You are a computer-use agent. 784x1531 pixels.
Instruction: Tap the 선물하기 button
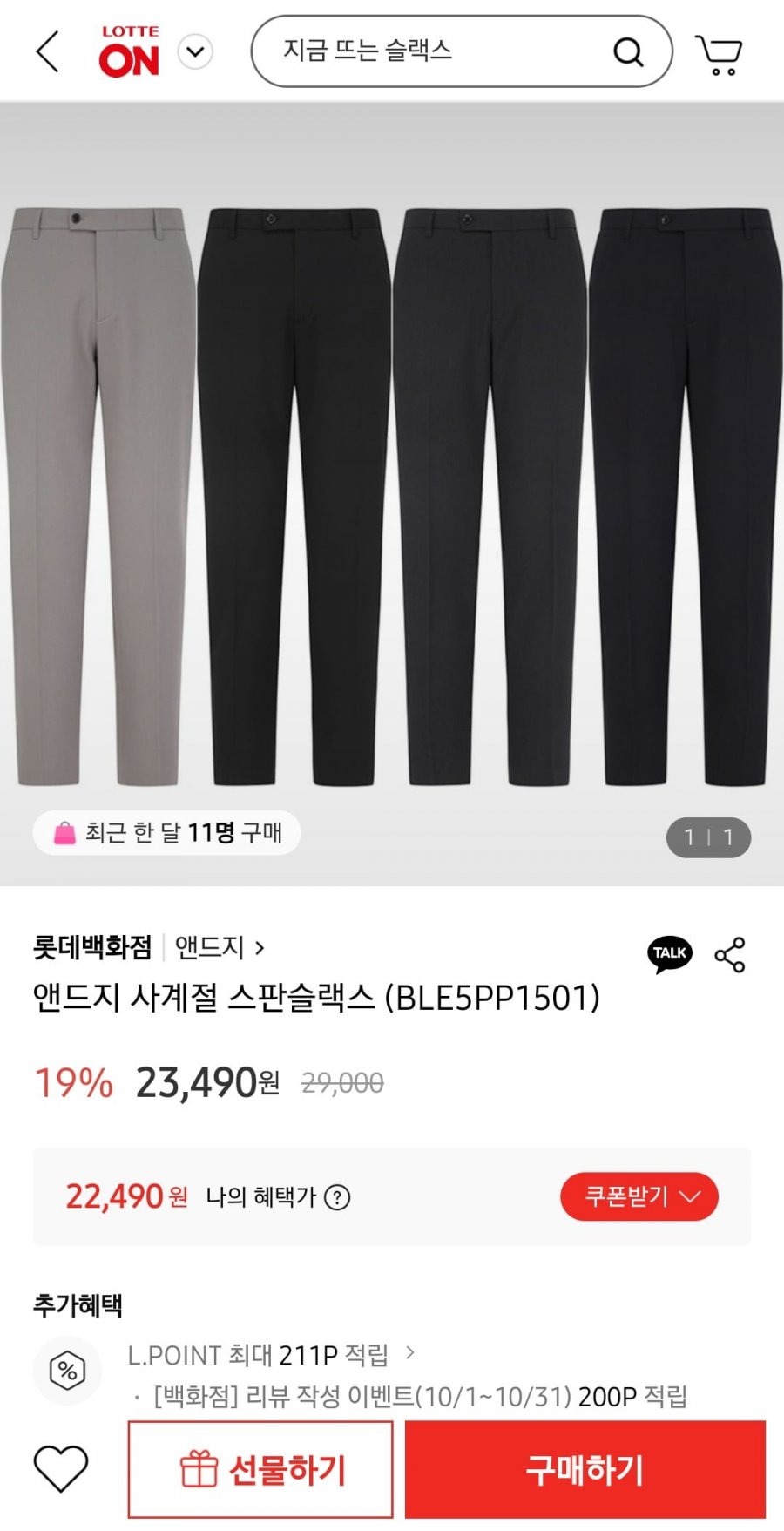(260, 1470)
